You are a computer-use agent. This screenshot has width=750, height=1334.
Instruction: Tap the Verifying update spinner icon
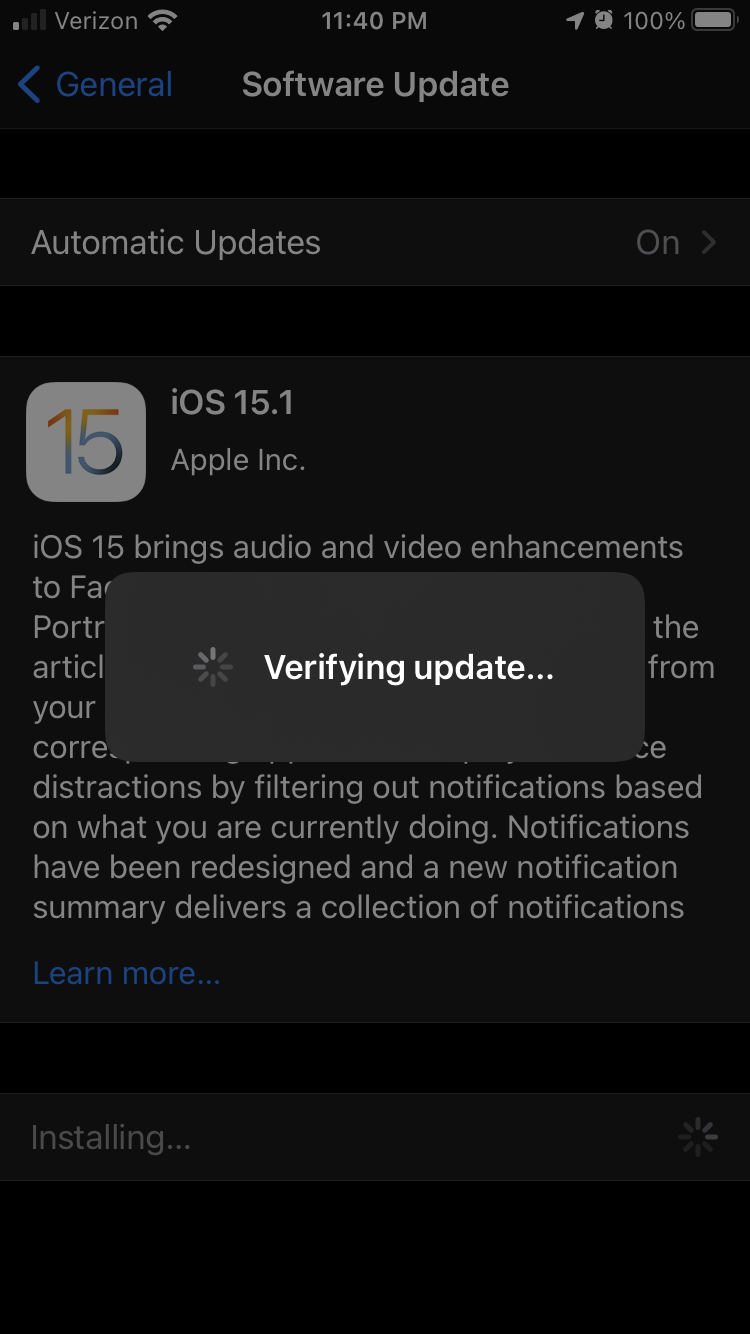[x=213, y=666]
